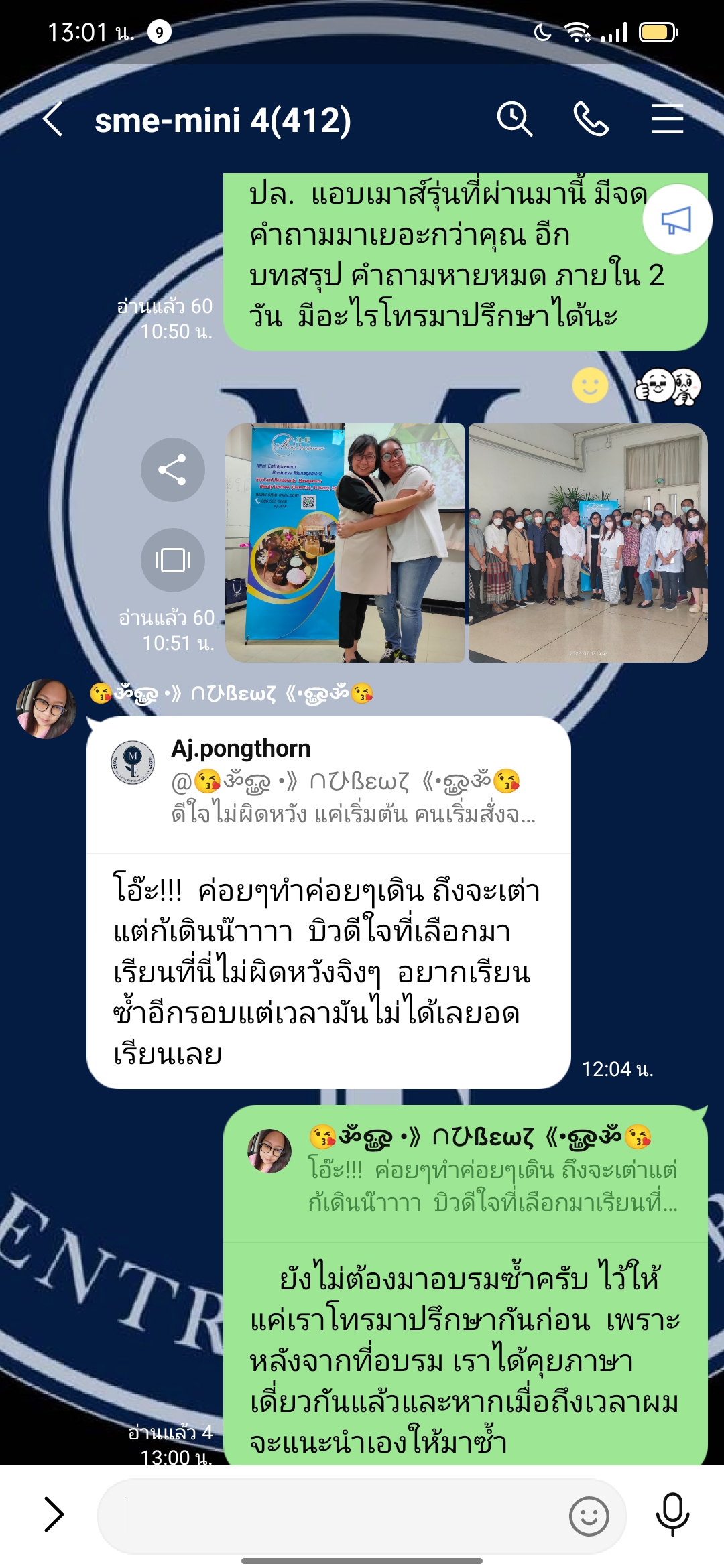Jump to the quoted Aj.pongthorn message
Screen dimensions: 724x1568
point(328,782)
